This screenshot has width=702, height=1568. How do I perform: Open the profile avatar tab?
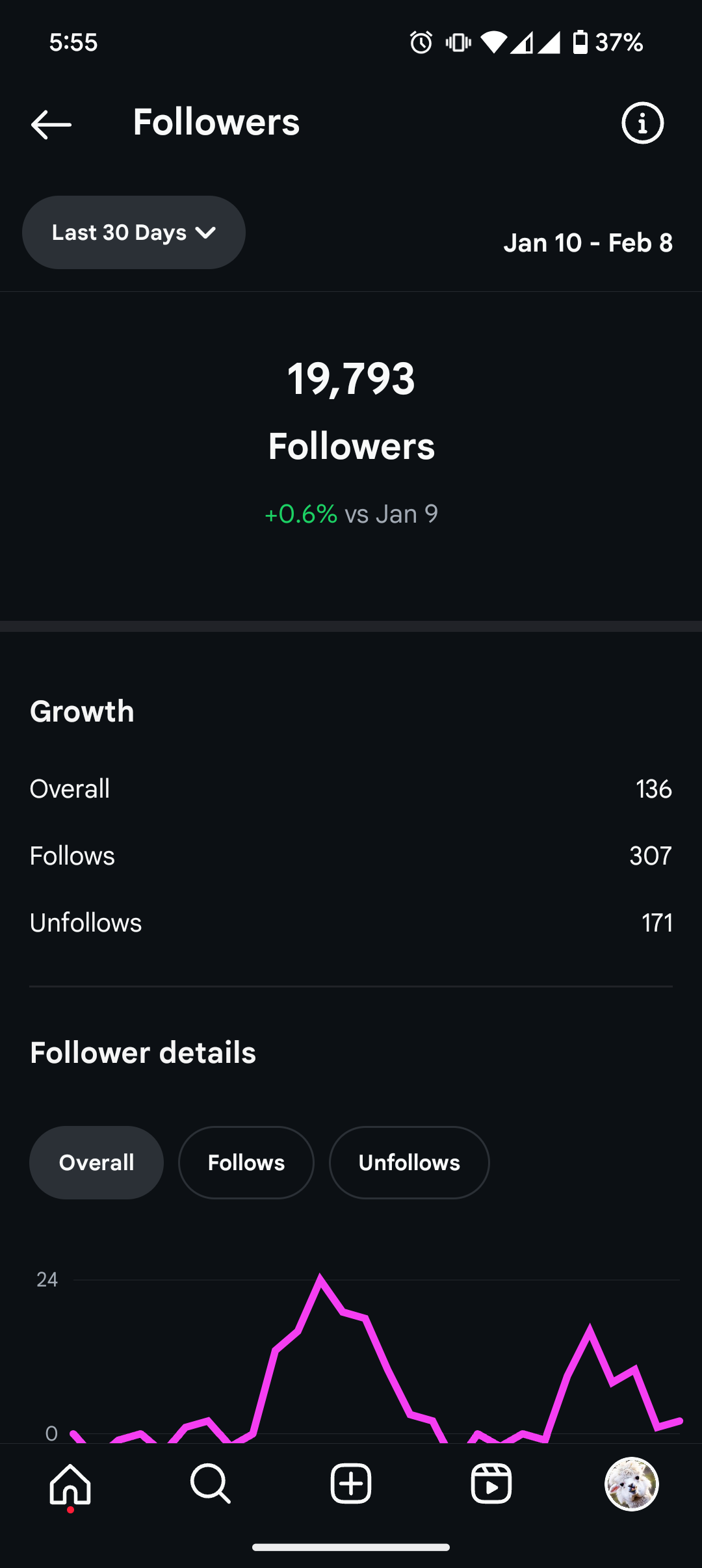click(x=632, y=1484)
